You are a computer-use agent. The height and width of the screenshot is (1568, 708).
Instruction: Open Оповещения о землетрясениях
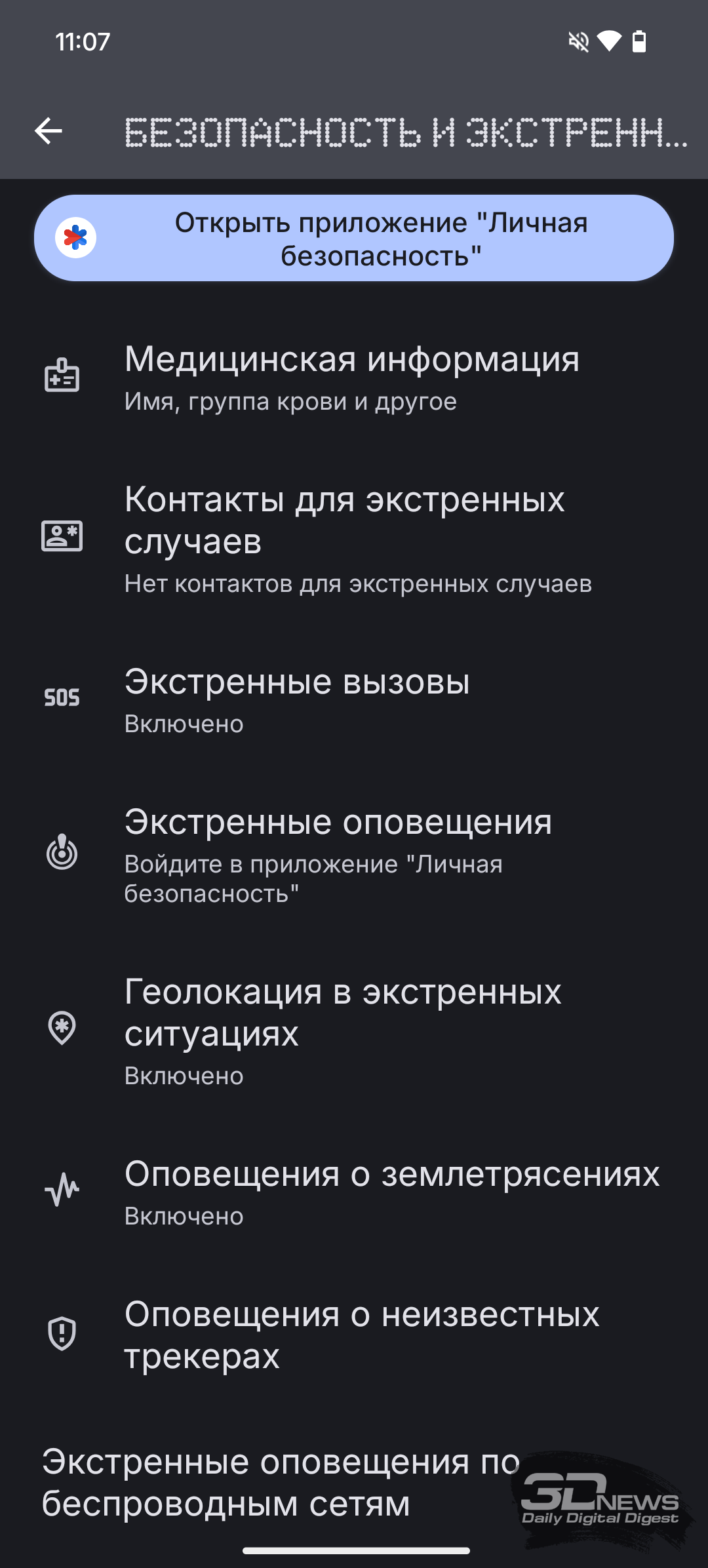point(354,1192)
